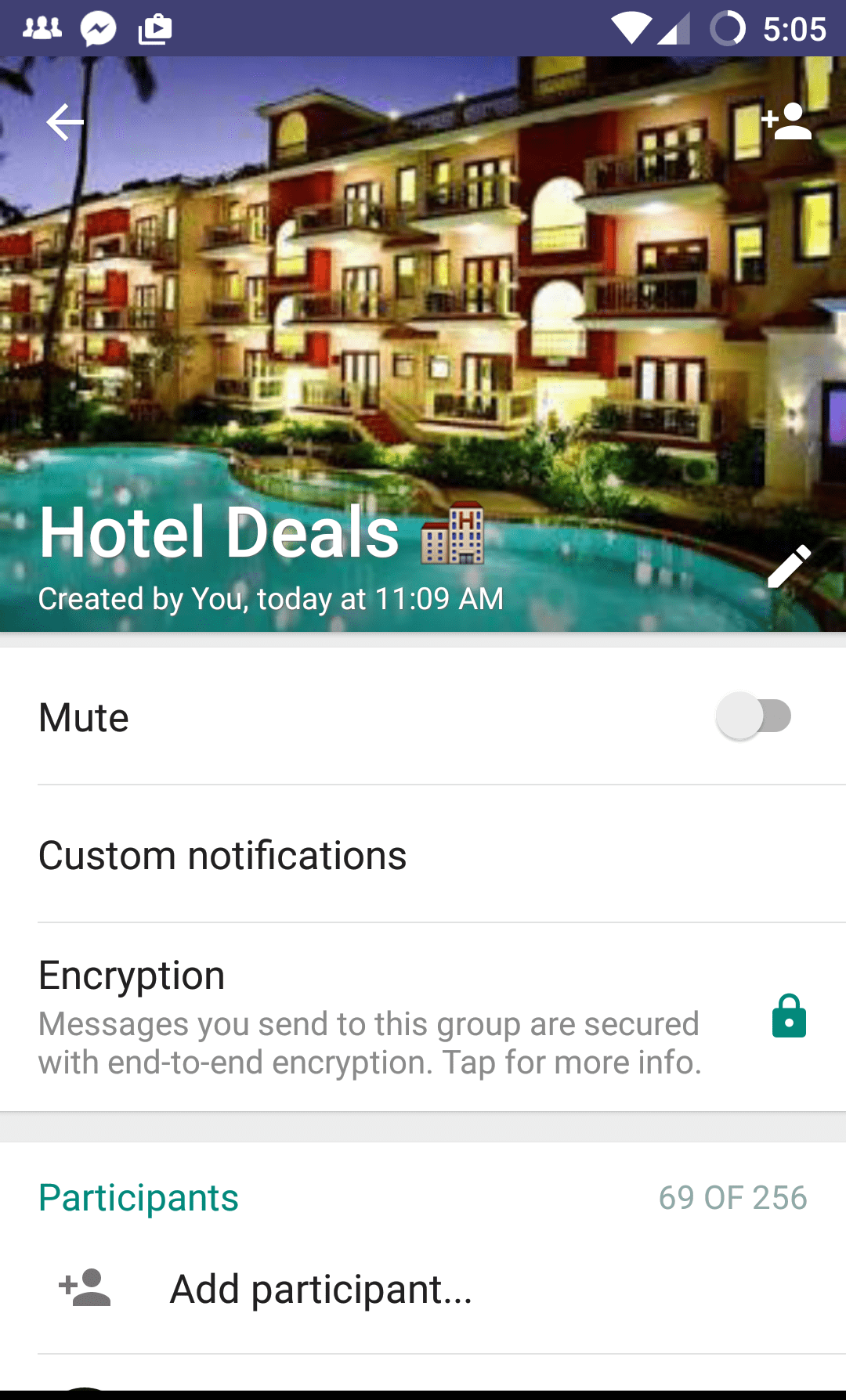Open the Encryption info row
Viewport: 846px width, 1400px height.
[423, 1017]
